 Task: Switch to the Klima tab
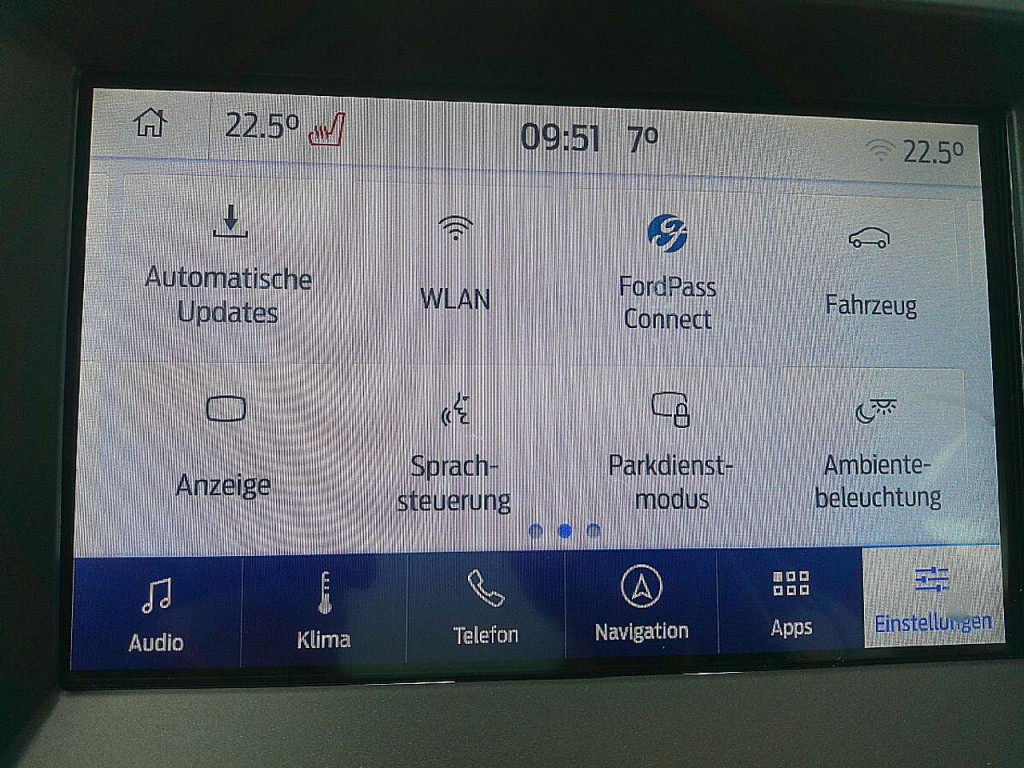(323, 611)
